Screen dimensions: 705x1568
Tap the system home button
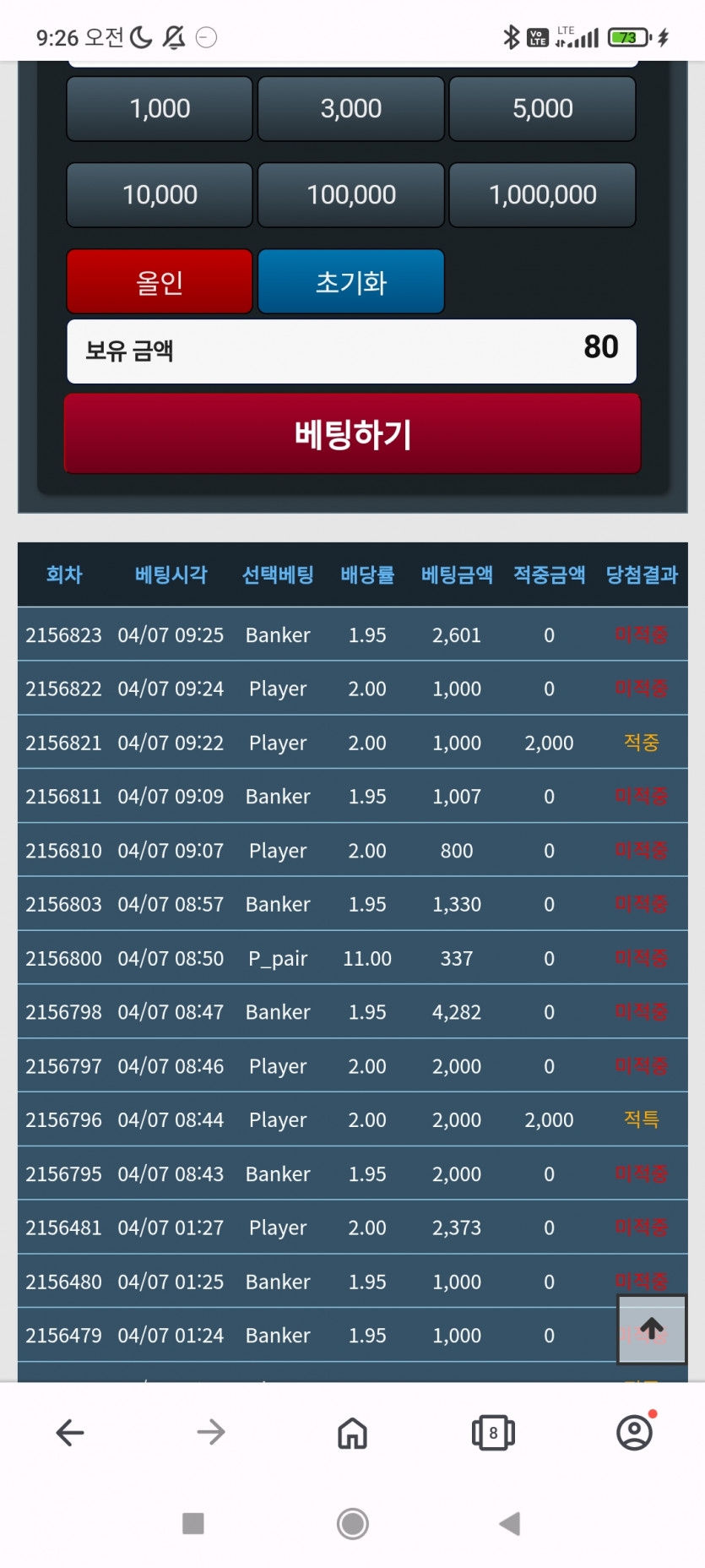point(352,1523)
